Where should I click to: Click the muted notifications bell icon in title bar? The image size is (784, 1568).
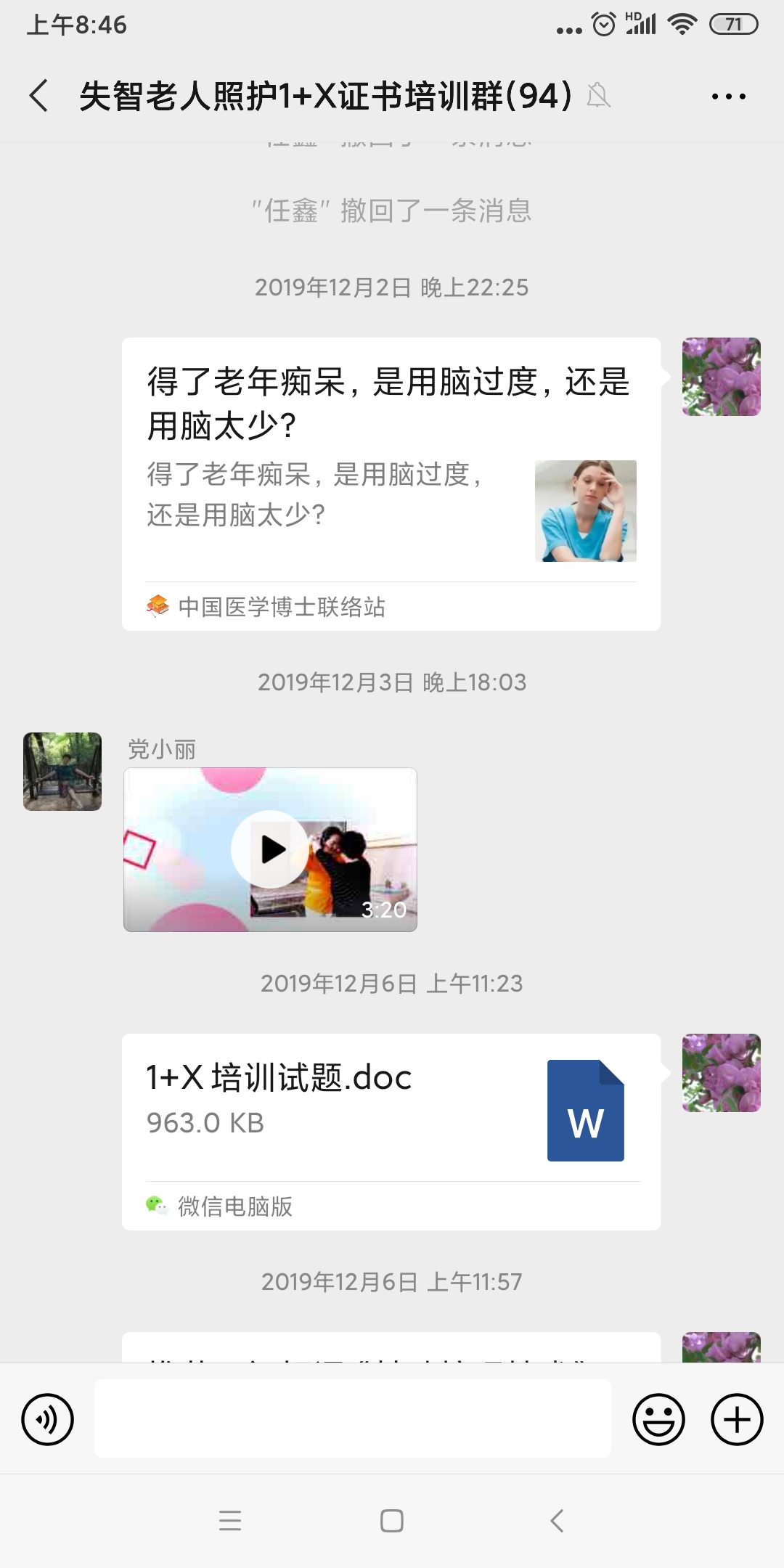(600, 96)
